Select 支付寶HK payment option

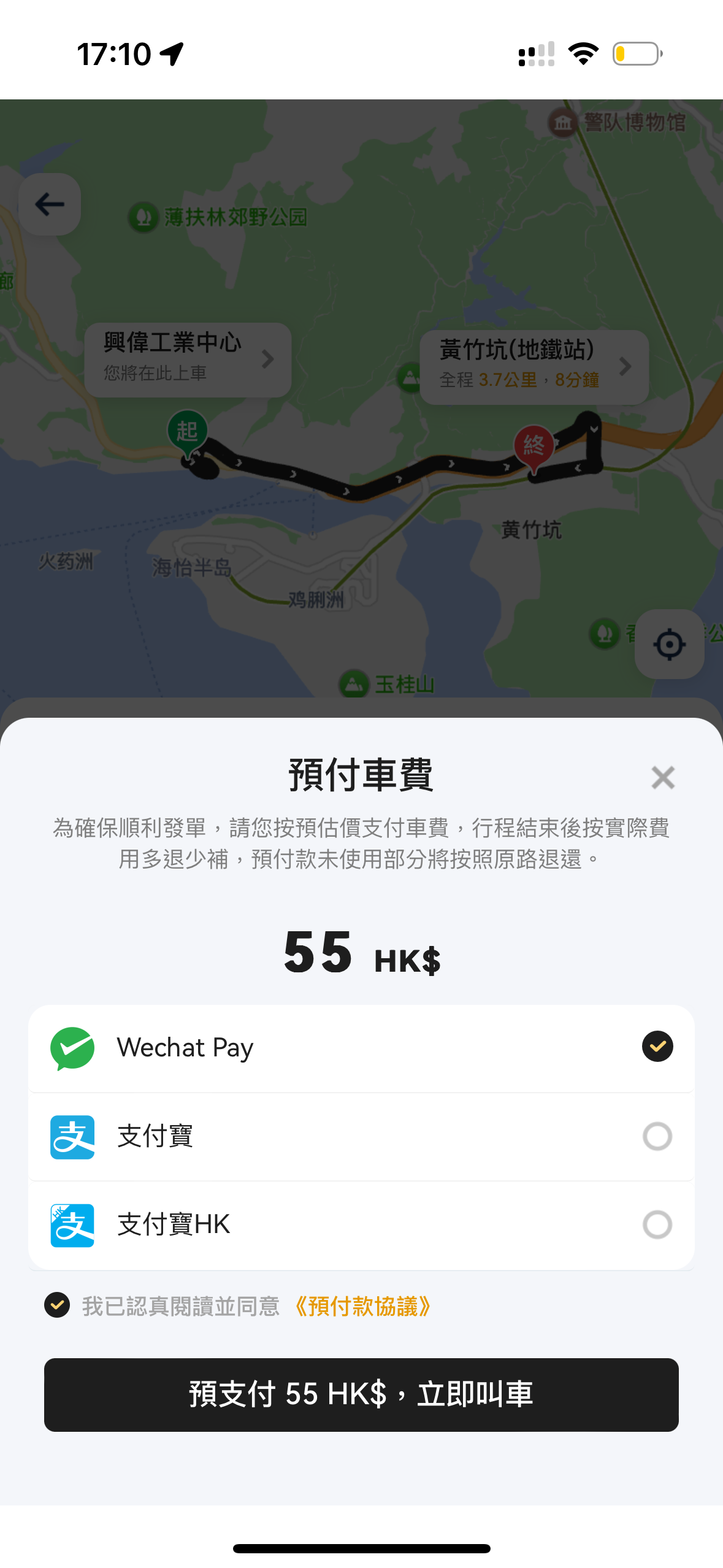[361, 1224]
